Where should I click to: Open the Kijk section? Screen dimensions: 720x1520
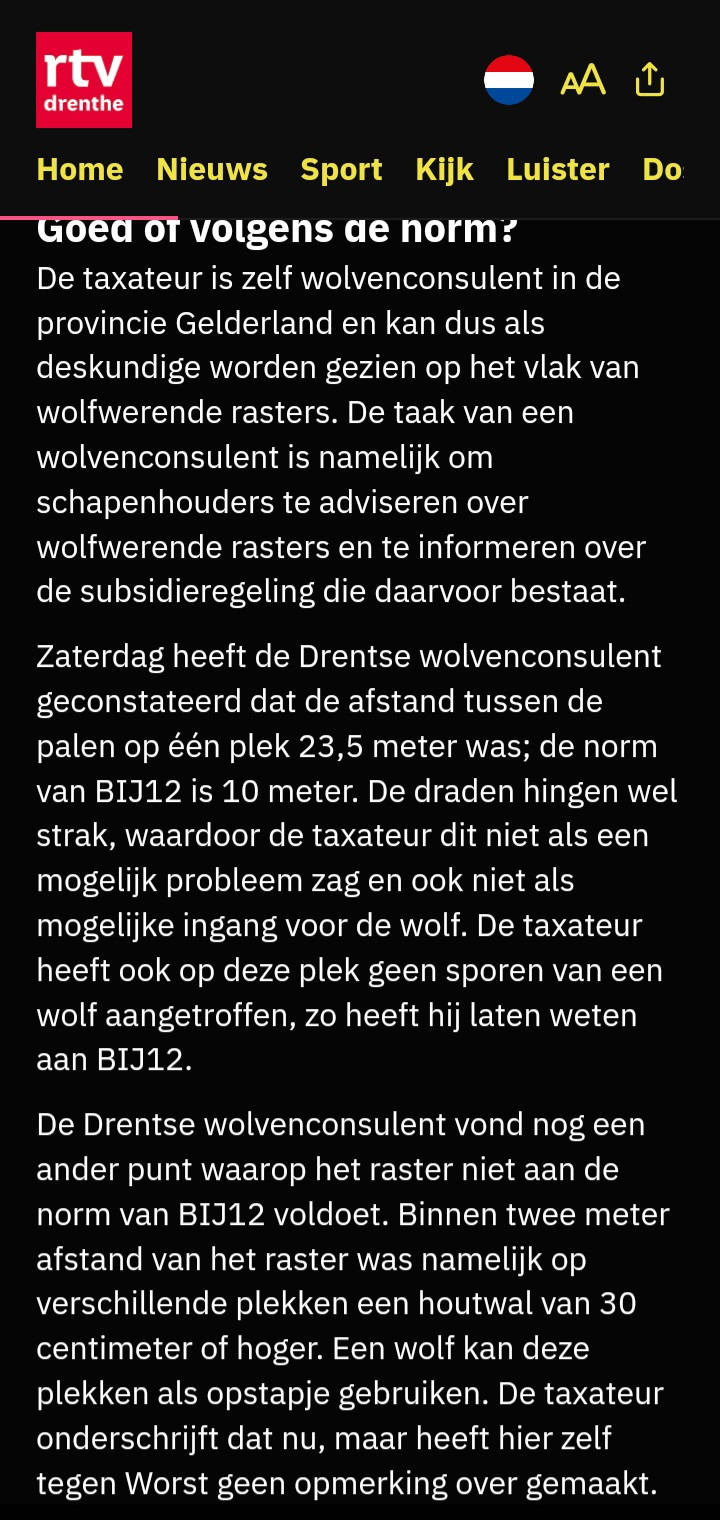(x=445, y=169)
